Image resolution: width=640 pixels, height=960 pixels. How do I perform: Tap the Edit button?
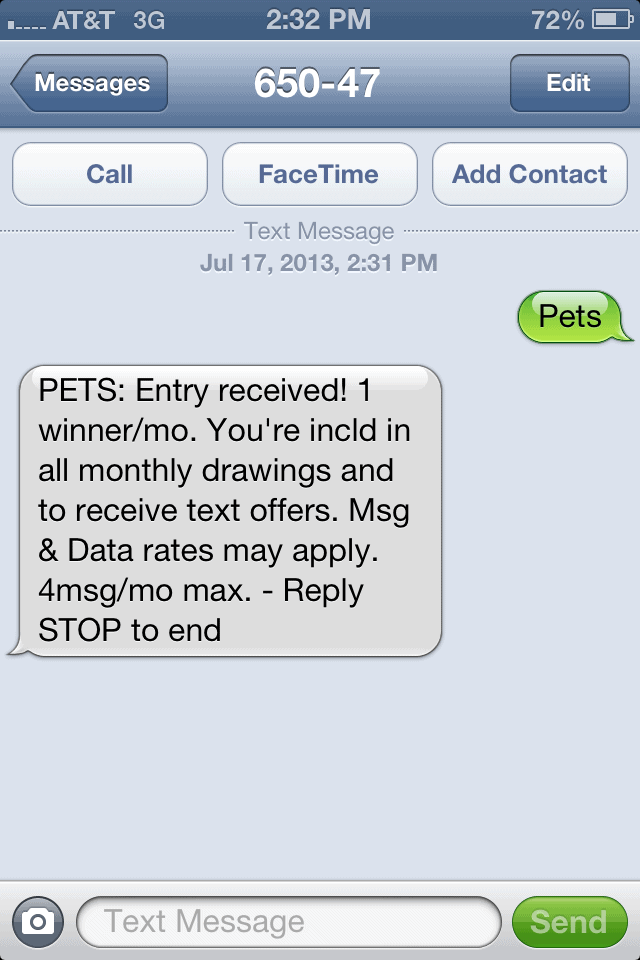(568, 84)
